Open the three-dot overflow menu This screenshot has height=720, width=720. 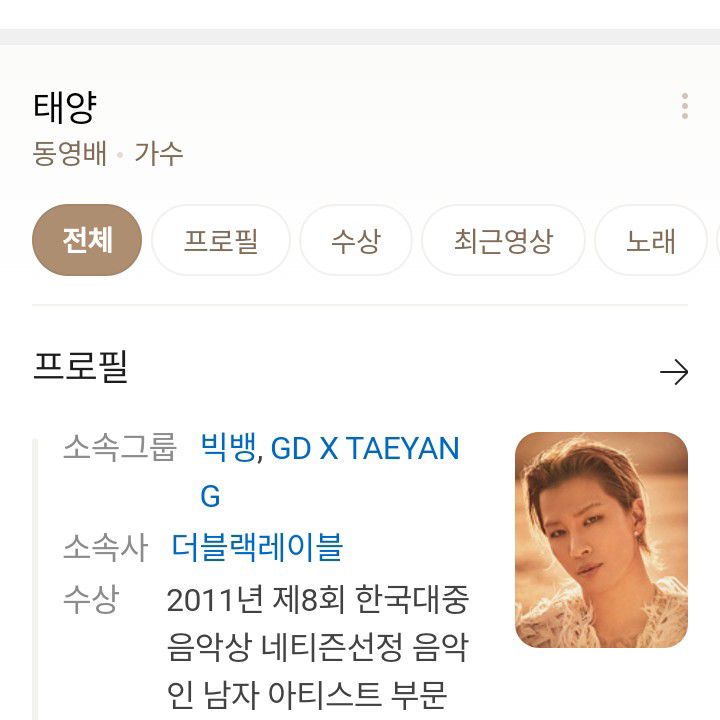[x=685, y=106]
